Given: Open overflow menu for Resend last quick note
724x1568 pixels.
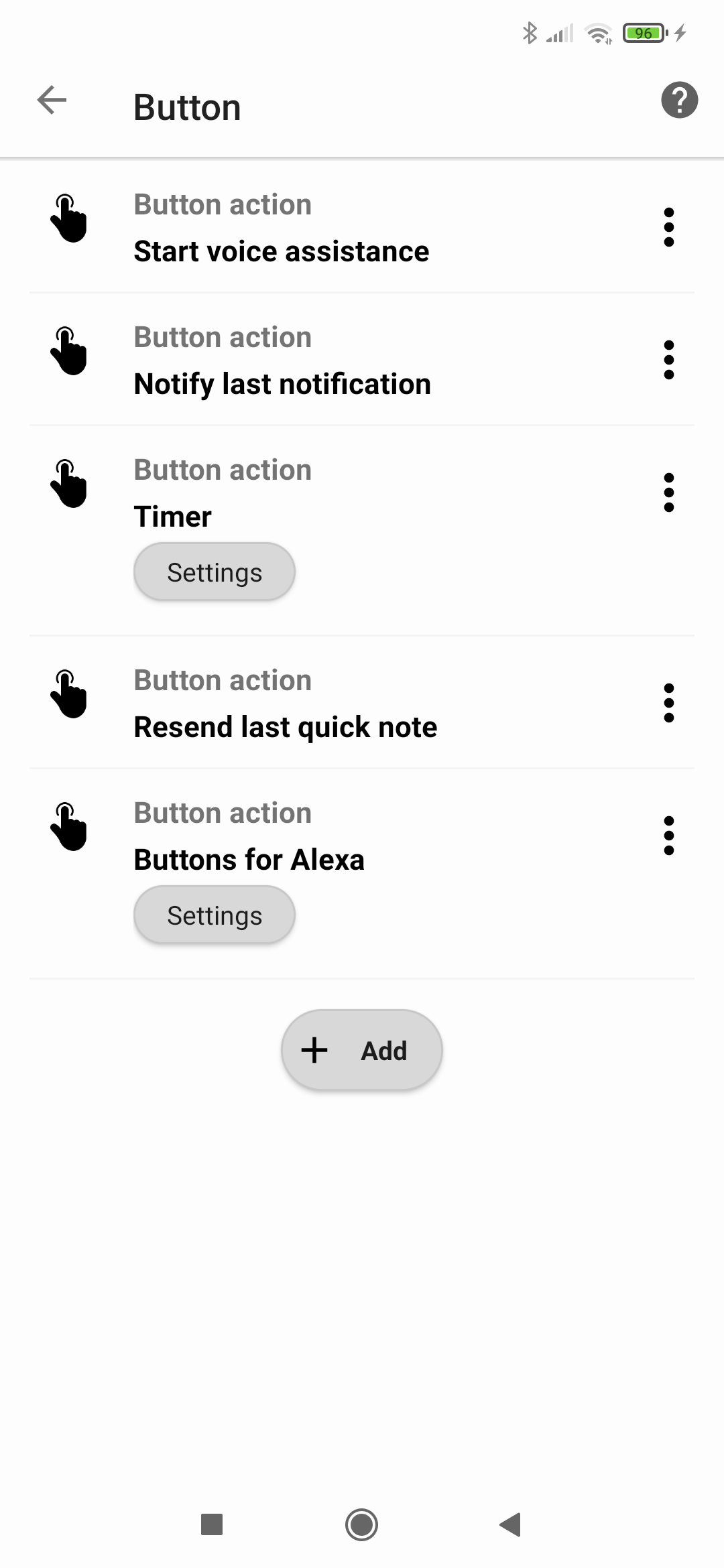Looking at the screenshot, I should click(669, 703).
